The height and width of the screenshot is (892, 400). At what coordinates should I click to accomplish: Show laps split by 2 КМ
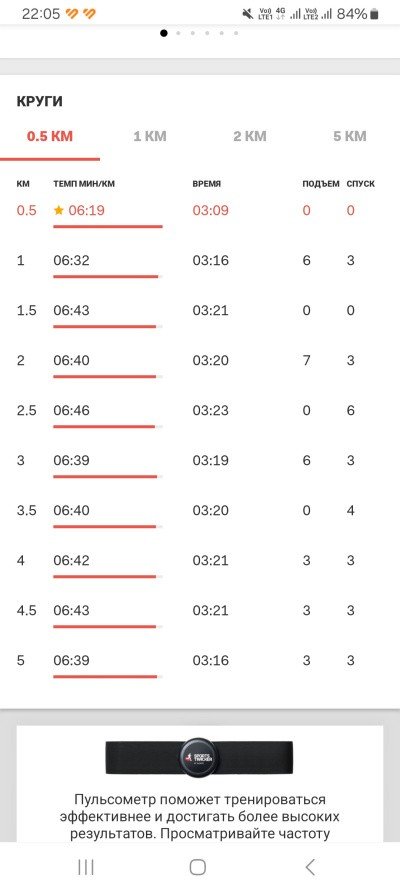click(250, 137)
